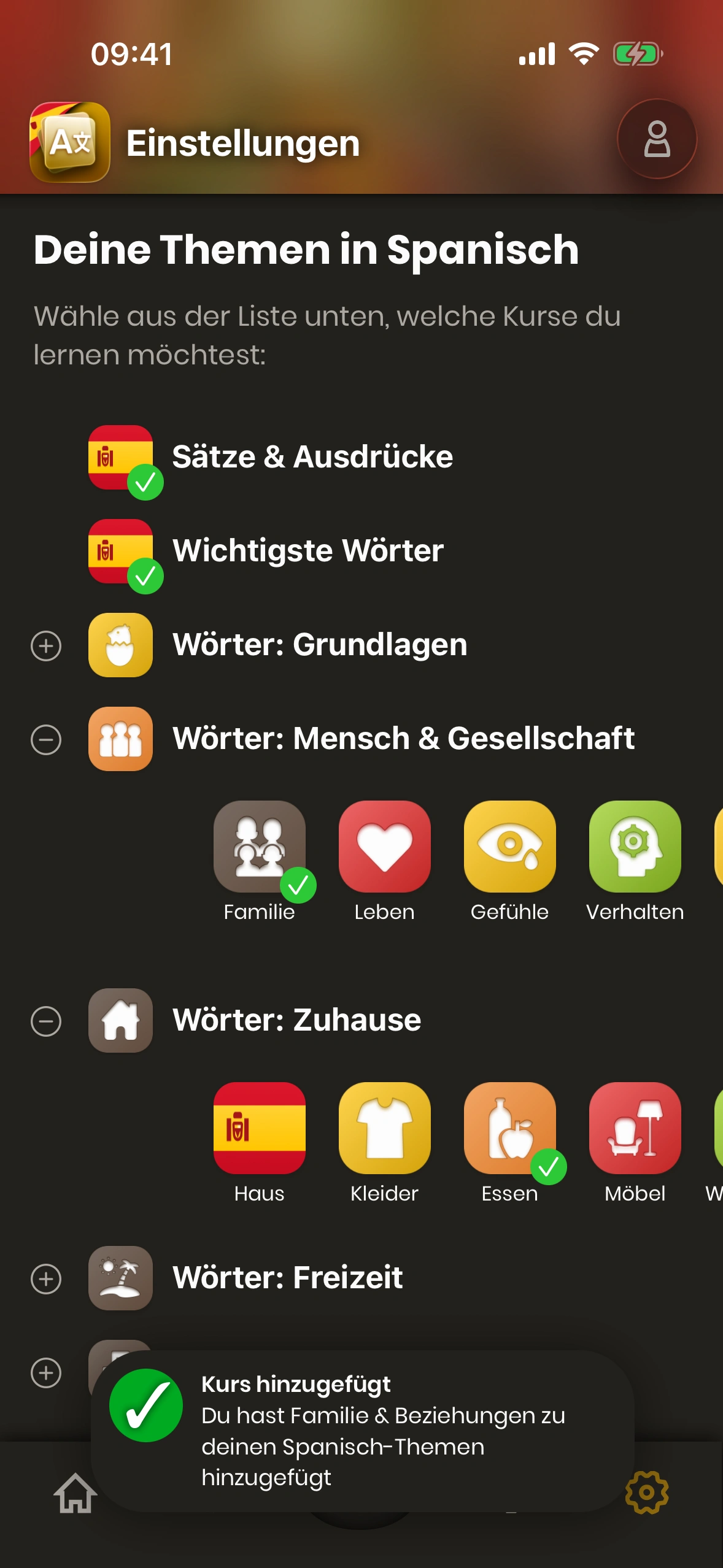The image size is (723, 1568).
Task: Expand Wörter: Grundlagen section
Action: pyautogui.click(x=46, y=646)
